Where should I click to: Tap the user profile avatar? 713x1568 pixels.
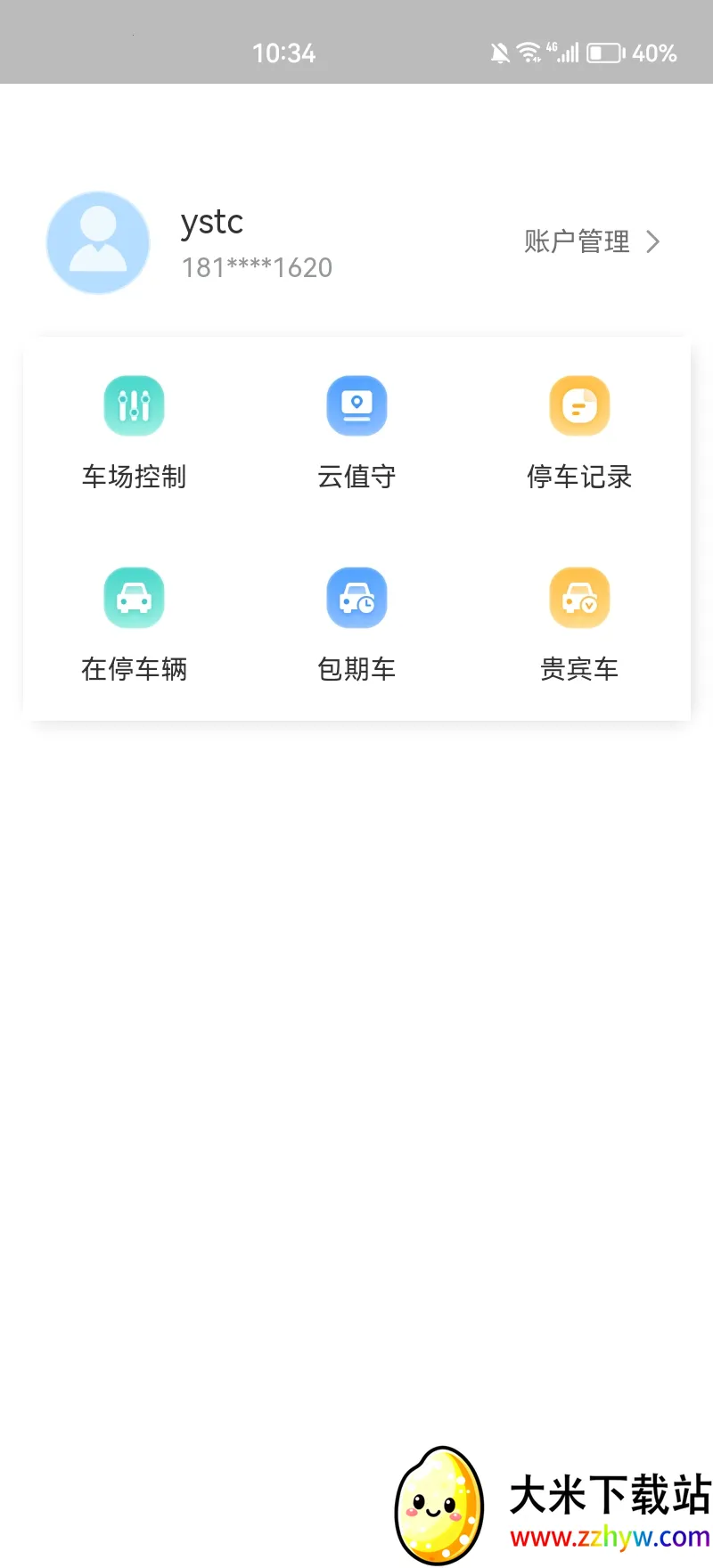pos(98,242)
